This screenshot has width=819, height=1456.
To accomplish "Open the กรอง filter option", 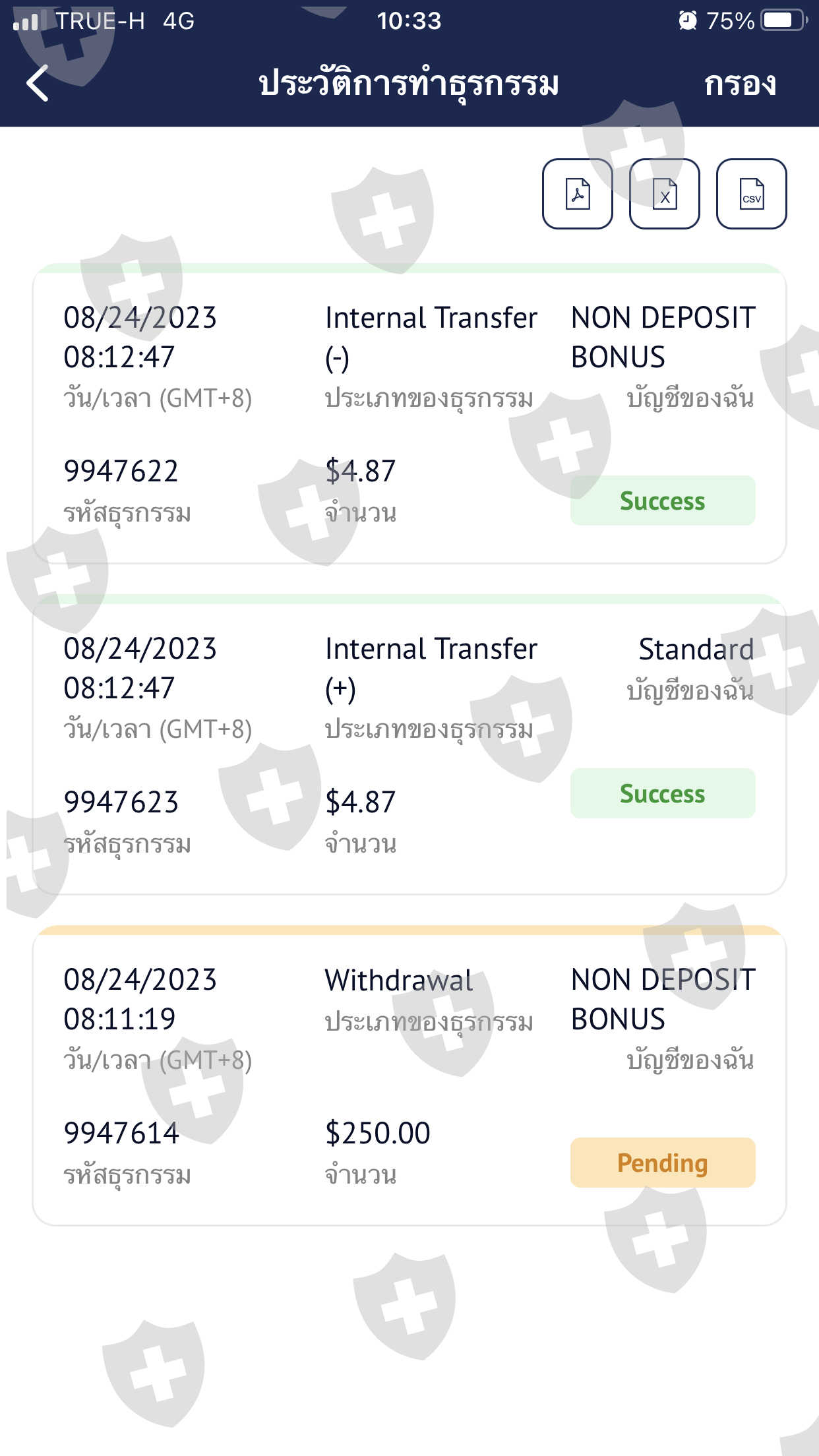I will click(x=739, y=84).
